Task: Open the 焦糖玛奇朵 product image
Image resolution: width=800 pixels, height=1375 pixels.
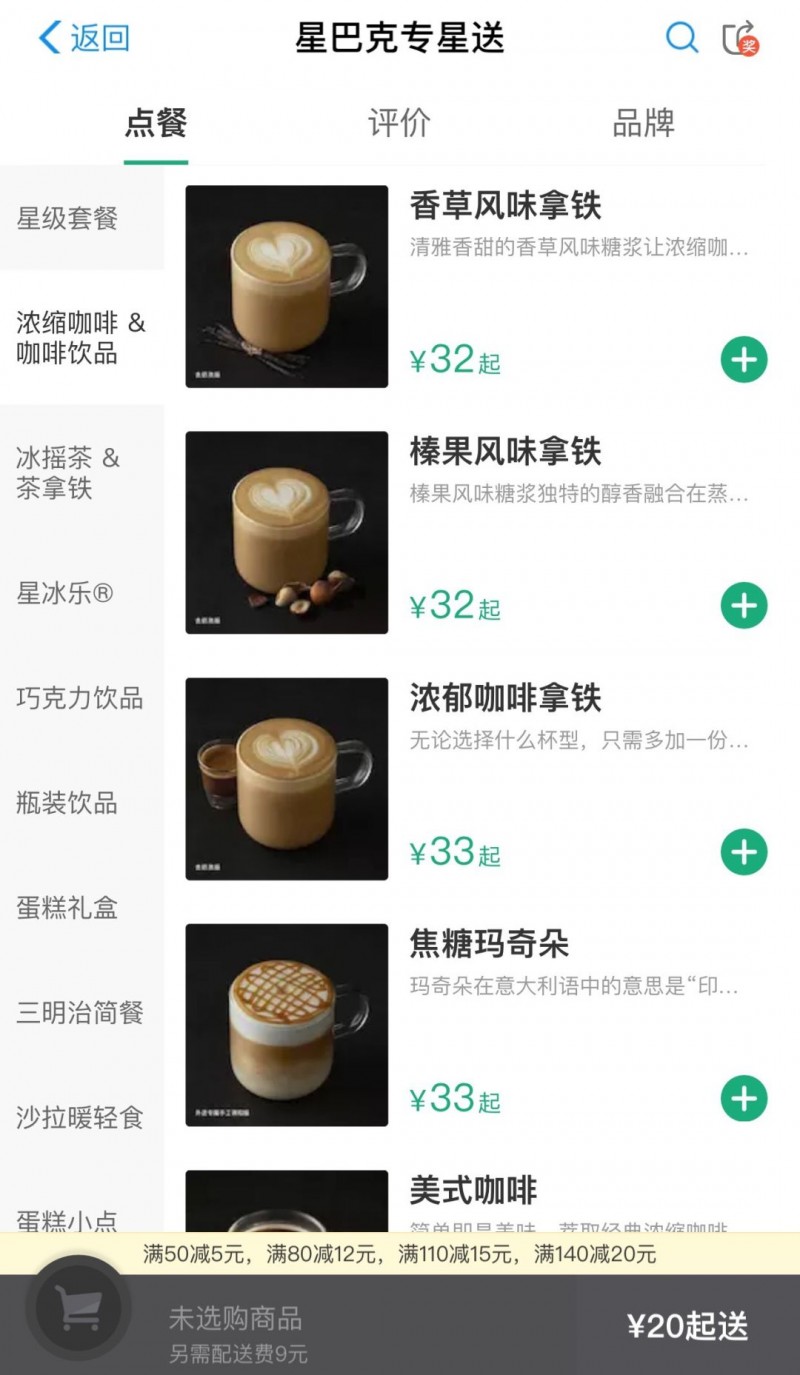Action: tap(287, 1025)
